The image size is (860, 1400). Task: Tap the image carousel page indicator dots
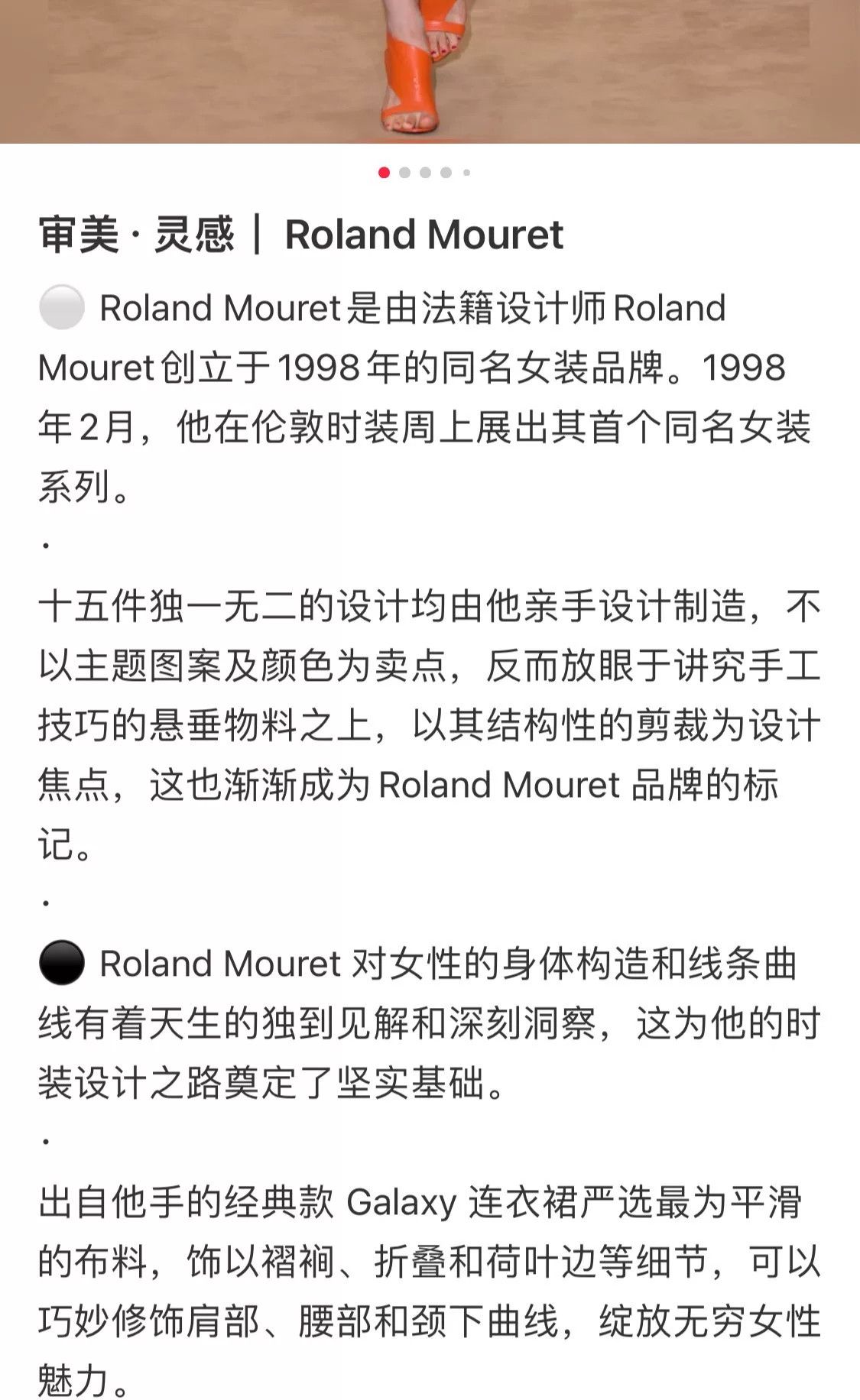tap(425, 173)
